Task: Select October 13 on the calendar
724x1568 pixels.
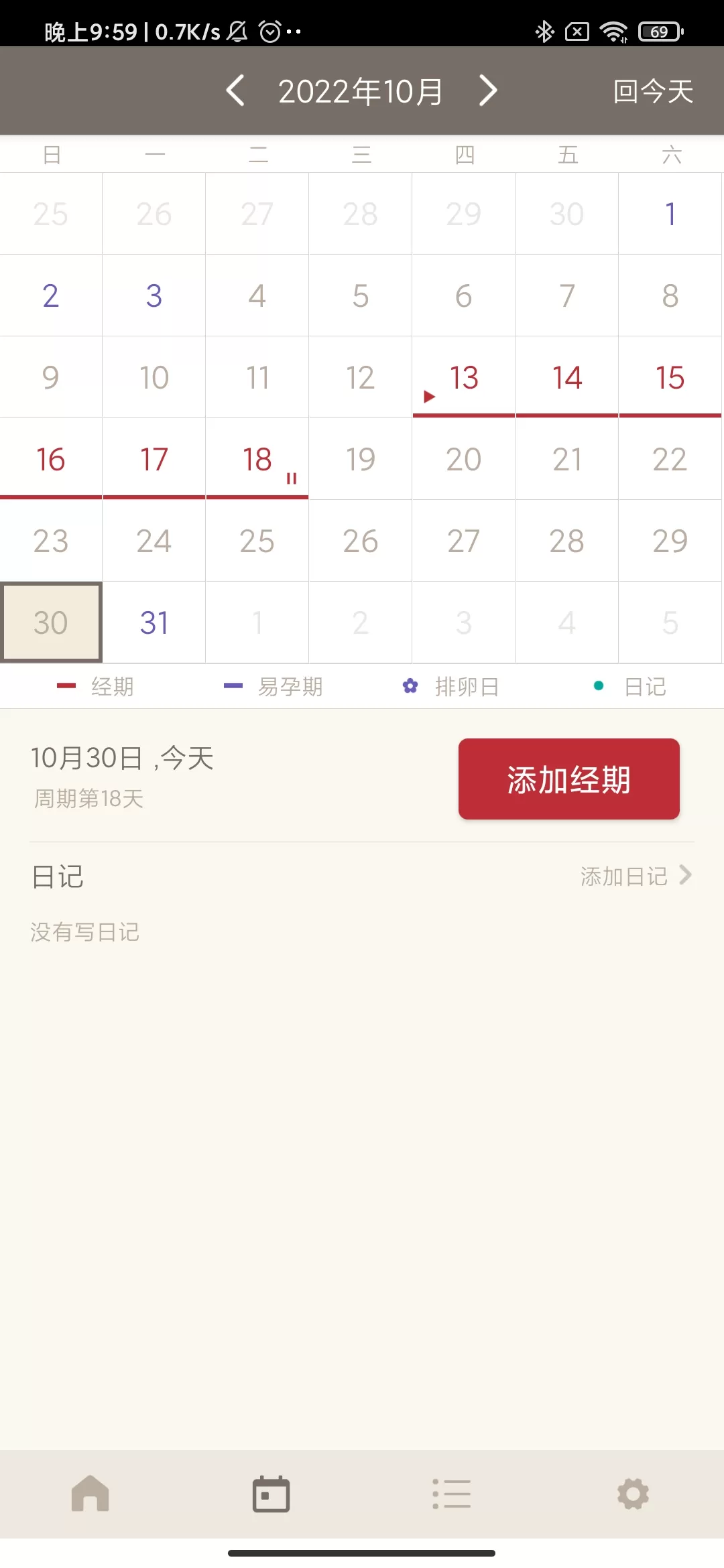Action: coord(463,377)
